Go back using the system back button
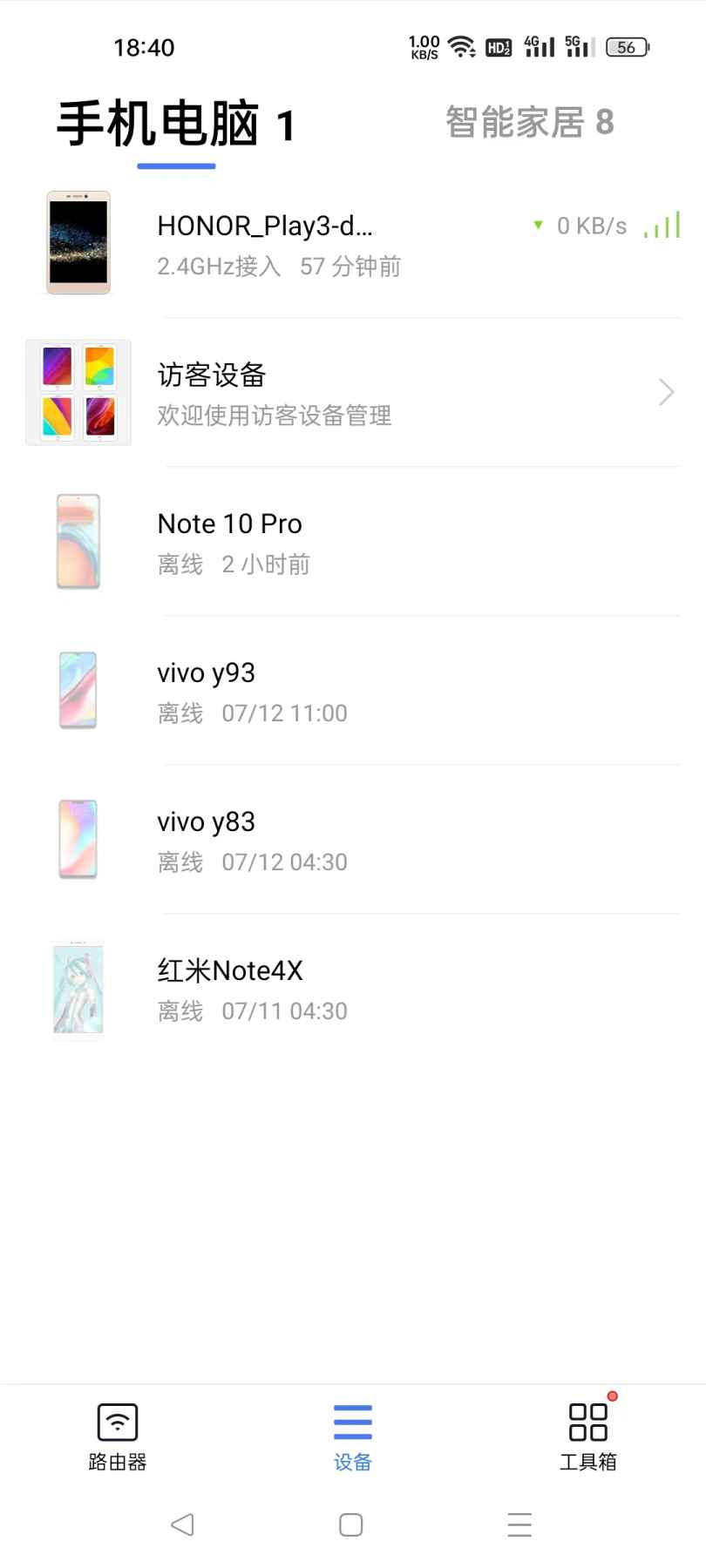Image resolution: width=706 pixels, height=1568 pixels. [x=182, y=1524]
